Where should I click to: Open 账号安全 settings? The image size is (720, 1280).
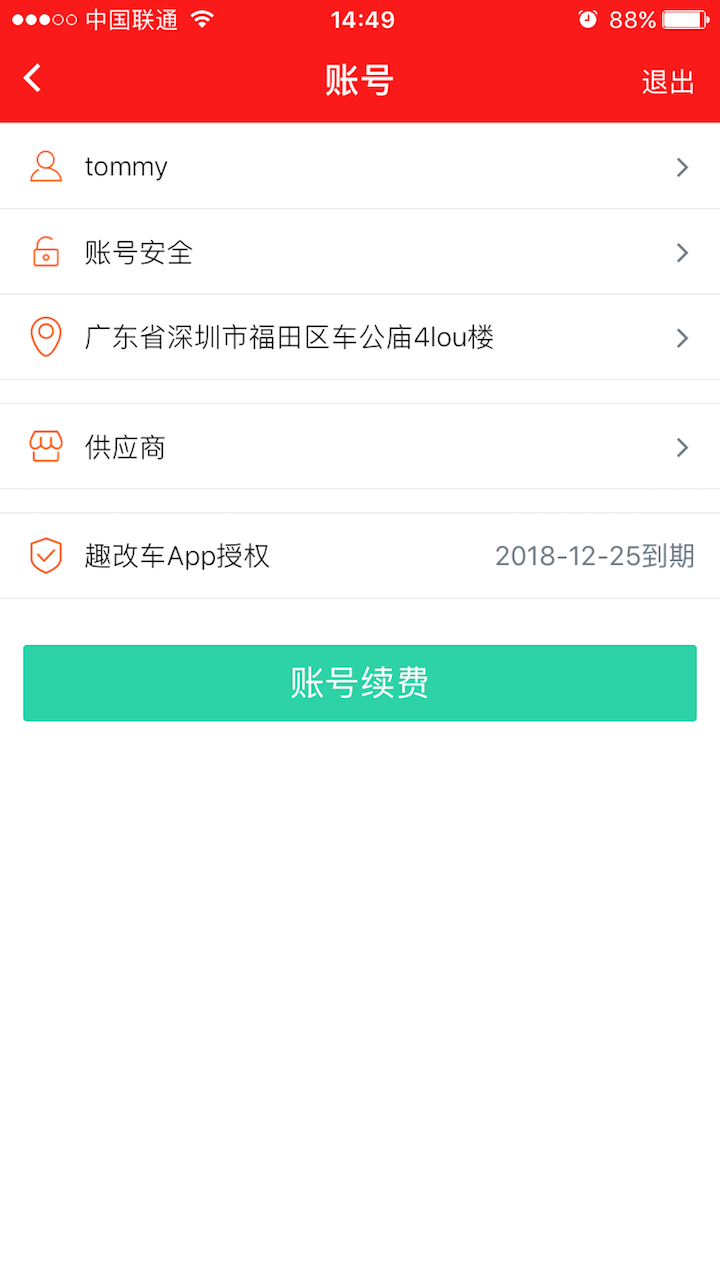pos(360,253)
